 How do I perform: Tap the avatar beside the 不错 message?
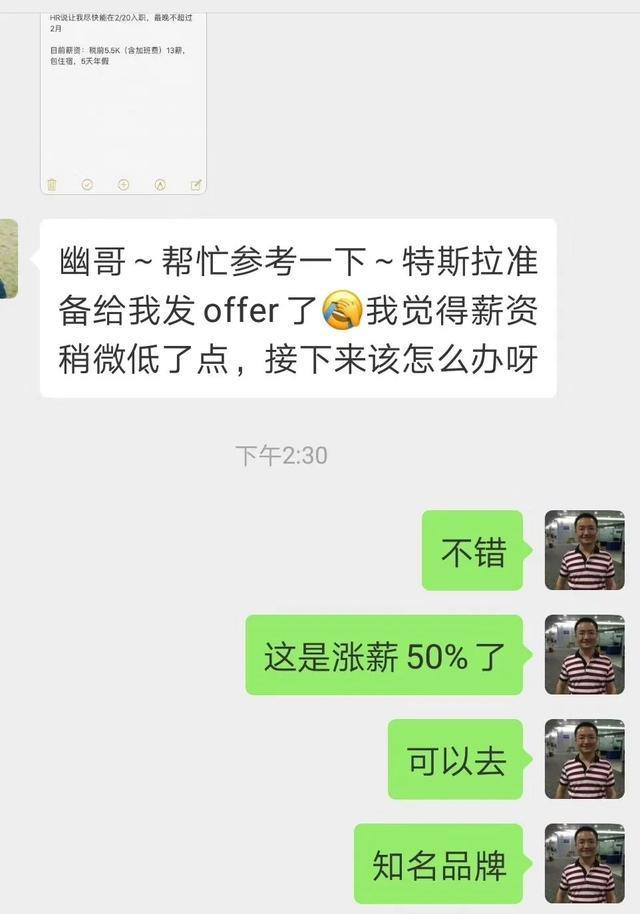tap(584, 551)
